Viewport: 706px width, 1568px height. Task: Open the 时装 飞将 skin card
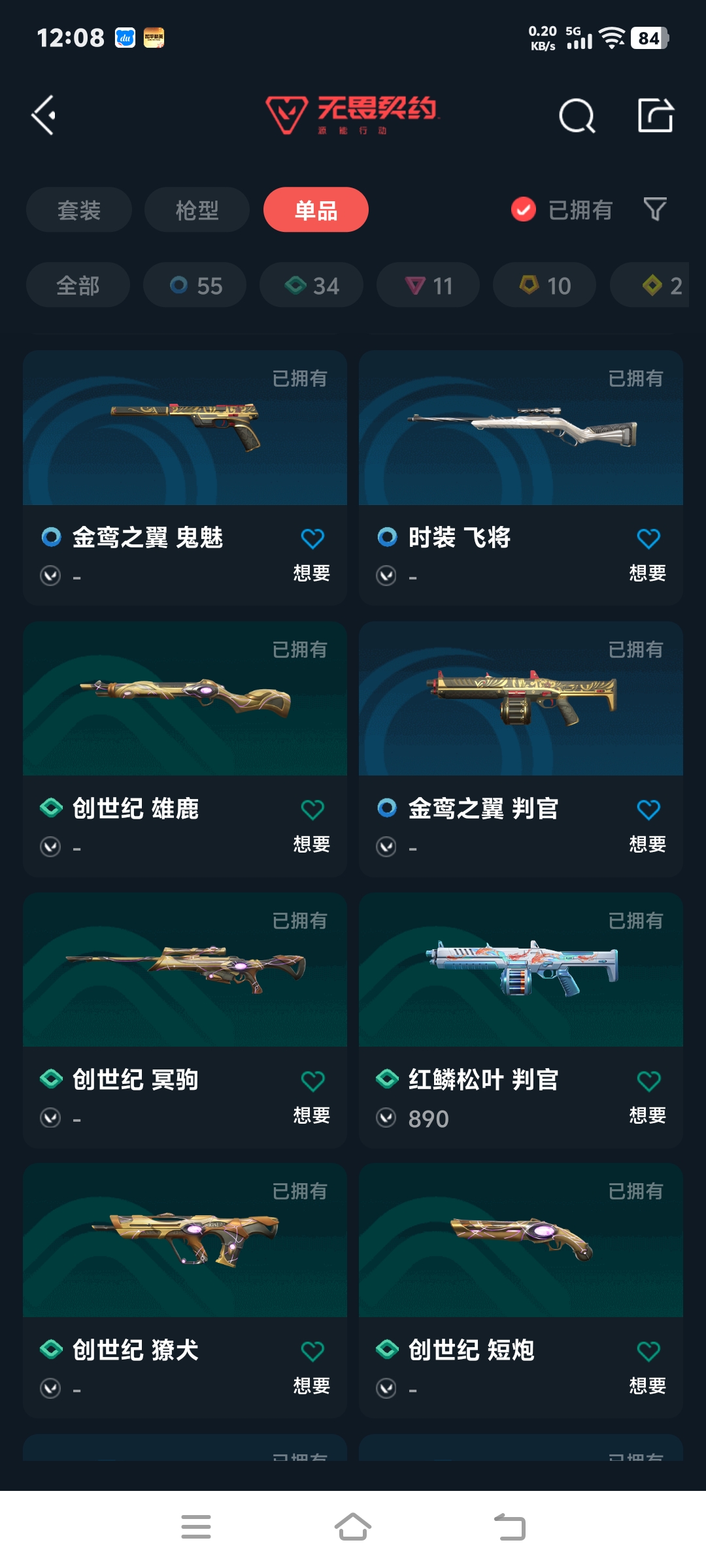[x=521, y=478]
